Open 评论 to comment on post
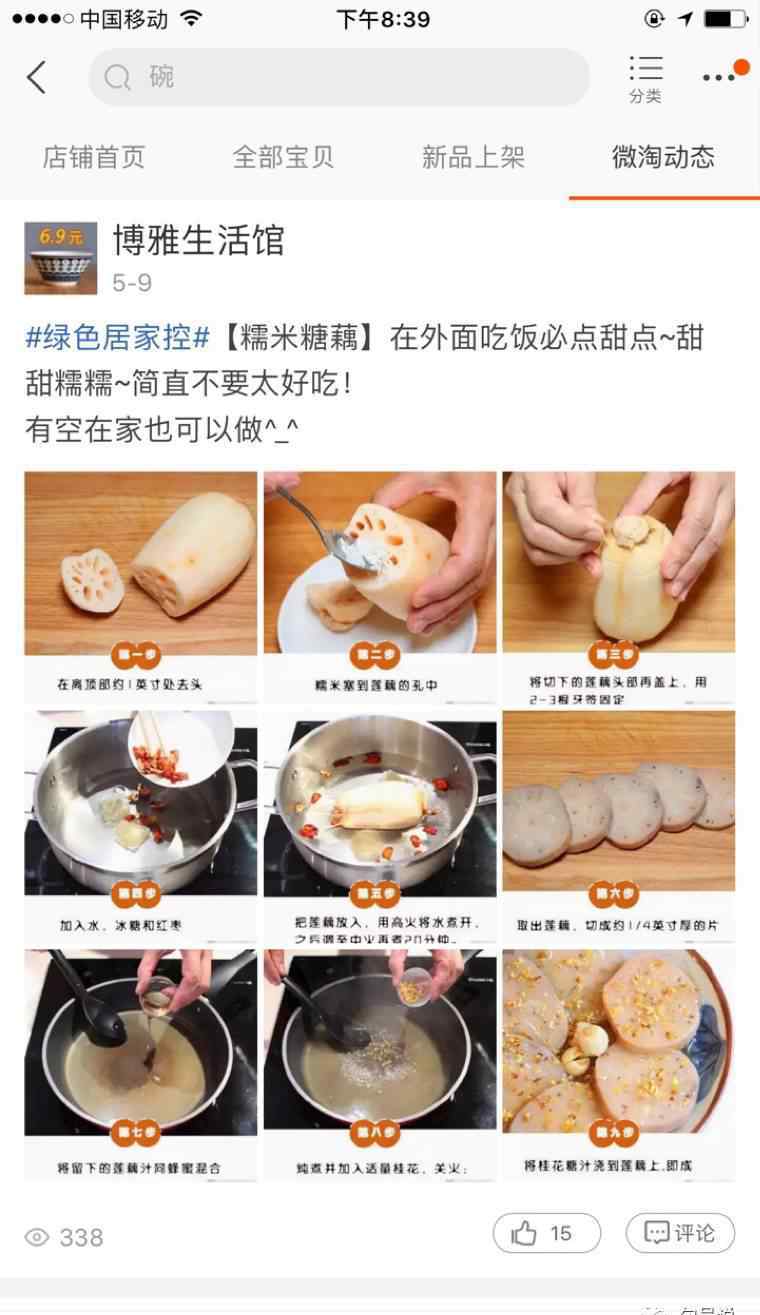Screen dimensions: 760x1315 coord(680,1233)
